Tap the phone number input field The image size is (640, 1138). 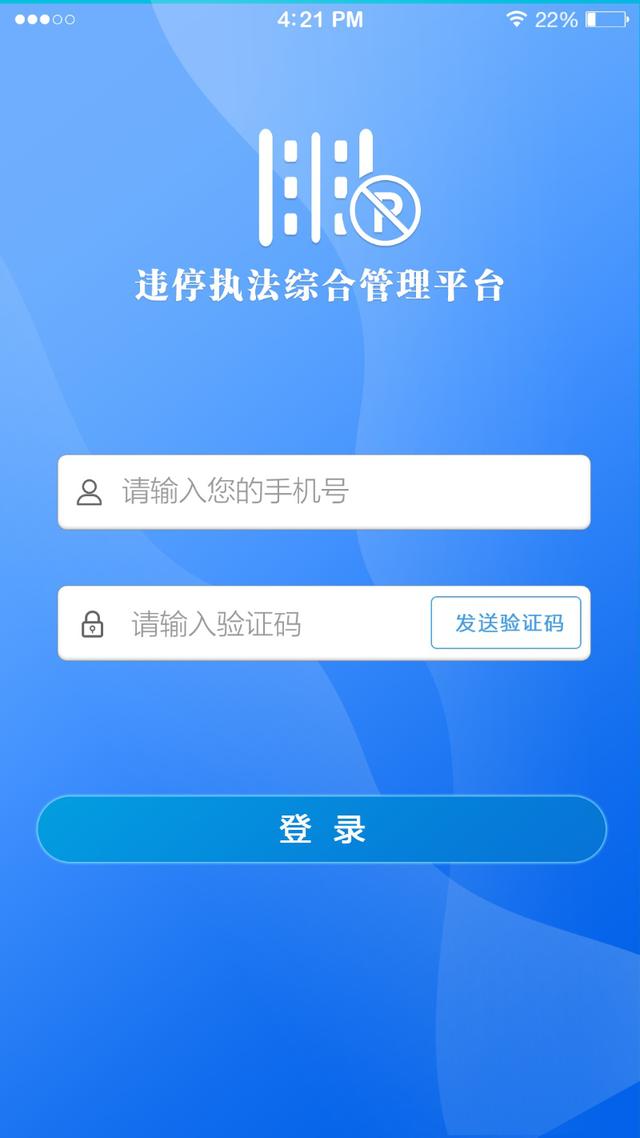point(340,492)
